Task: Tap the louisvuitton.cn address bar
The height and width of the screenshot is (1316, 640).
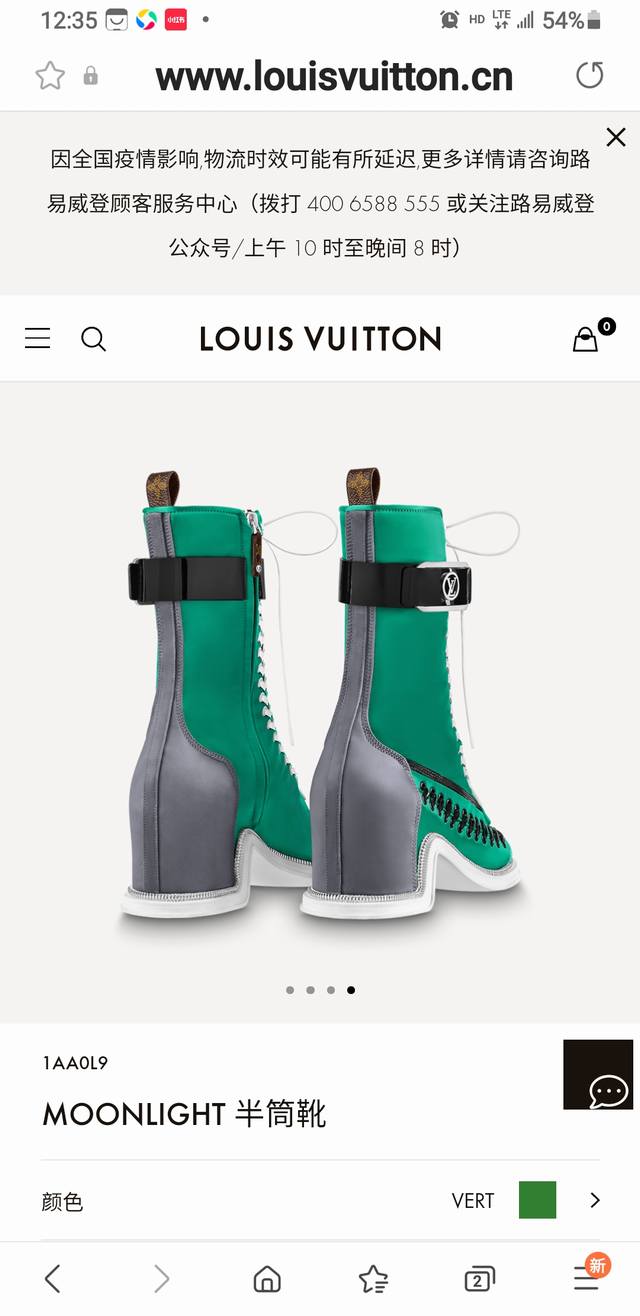Action: click(333, 76)
